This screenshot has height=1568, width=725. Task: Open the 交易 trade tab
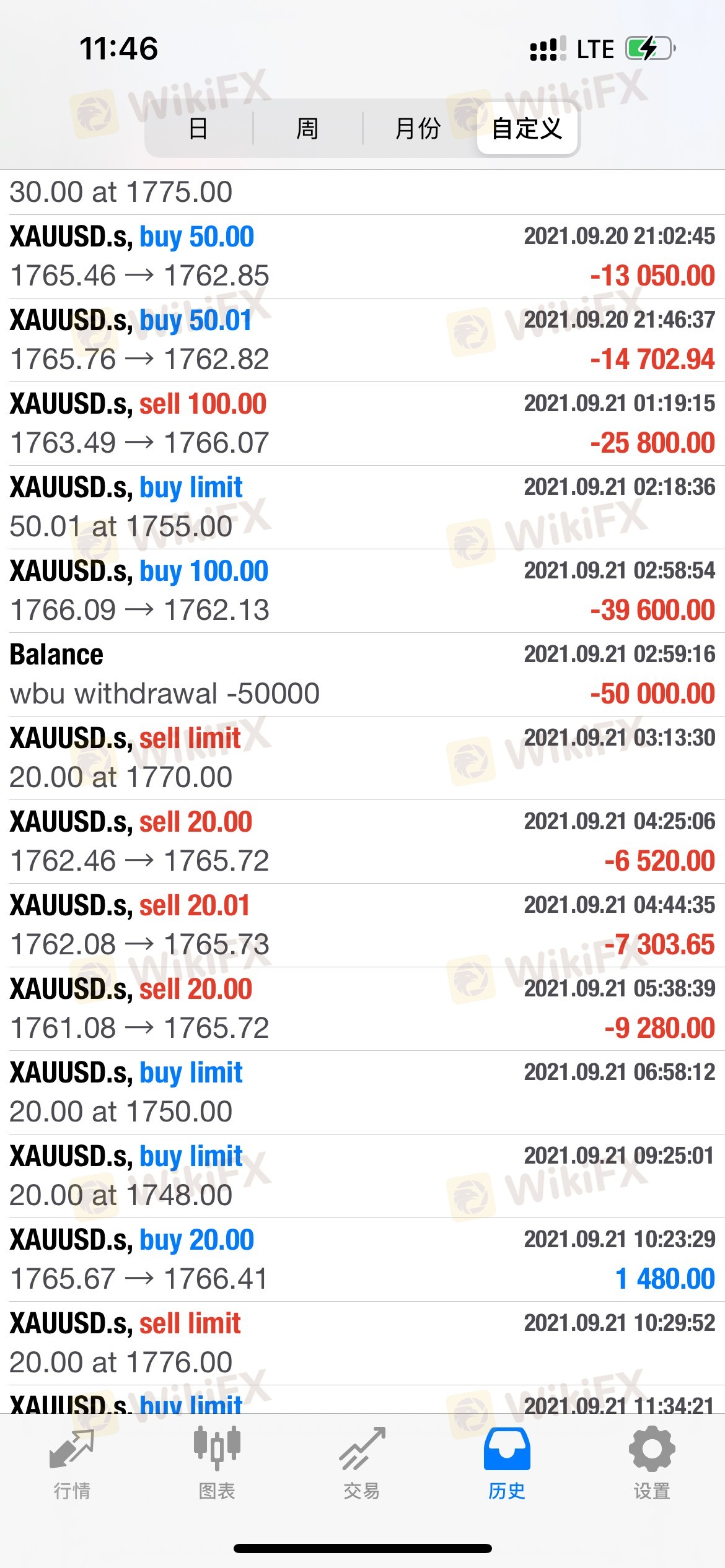362,1464
